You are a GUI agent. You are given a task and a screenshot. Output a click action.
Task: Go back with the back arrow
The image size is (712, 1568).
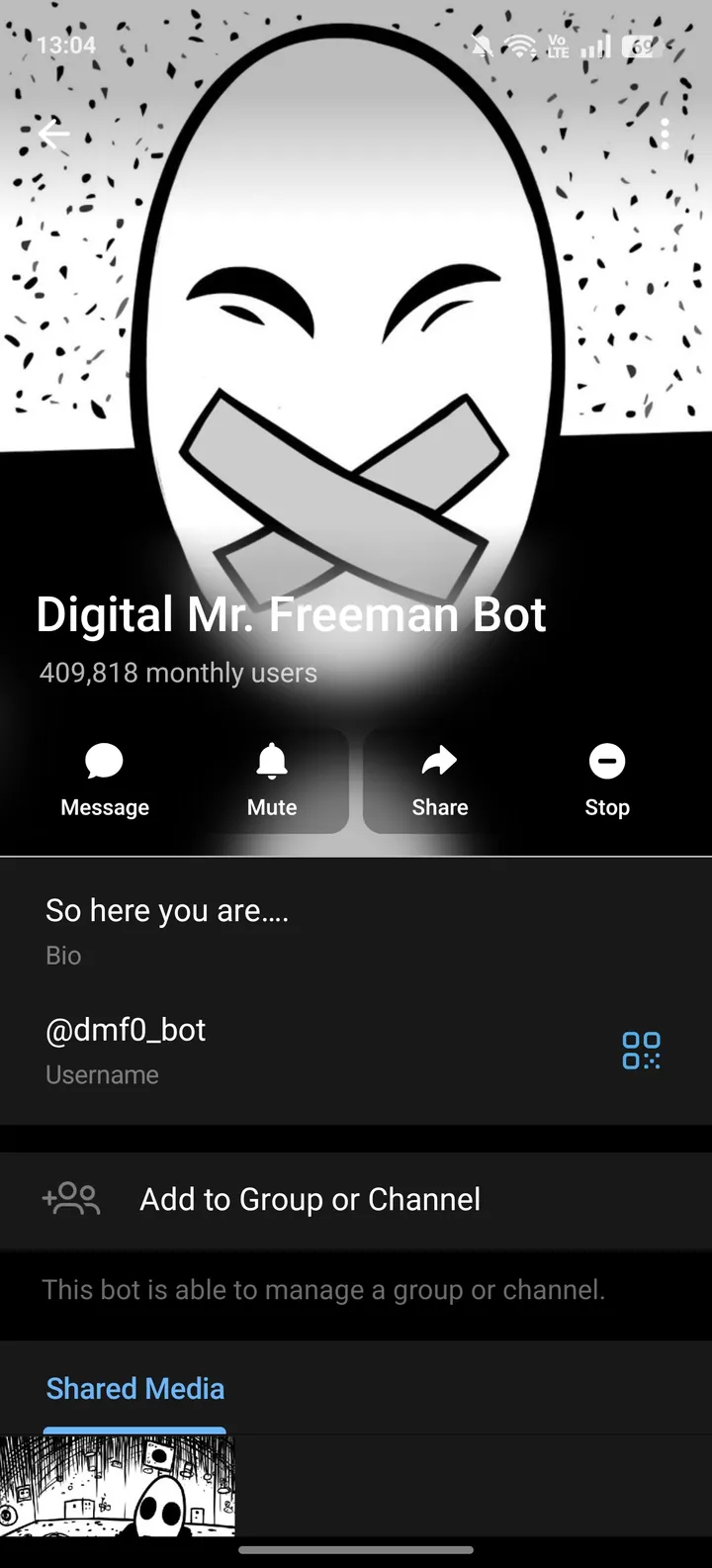pyautogui.click(x=54, y=134)
